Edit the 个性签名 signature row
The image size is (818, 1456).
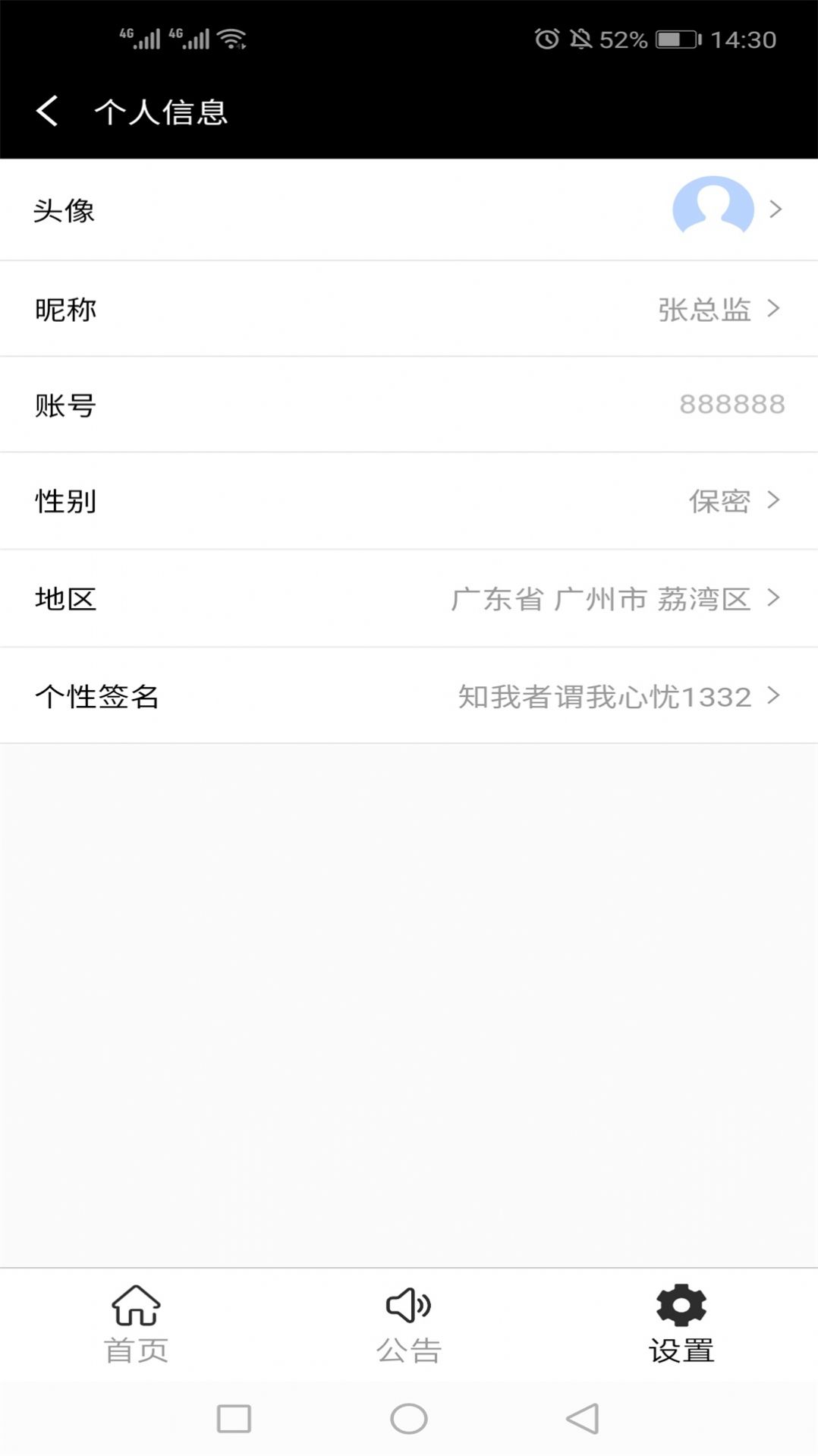point(408,696)
